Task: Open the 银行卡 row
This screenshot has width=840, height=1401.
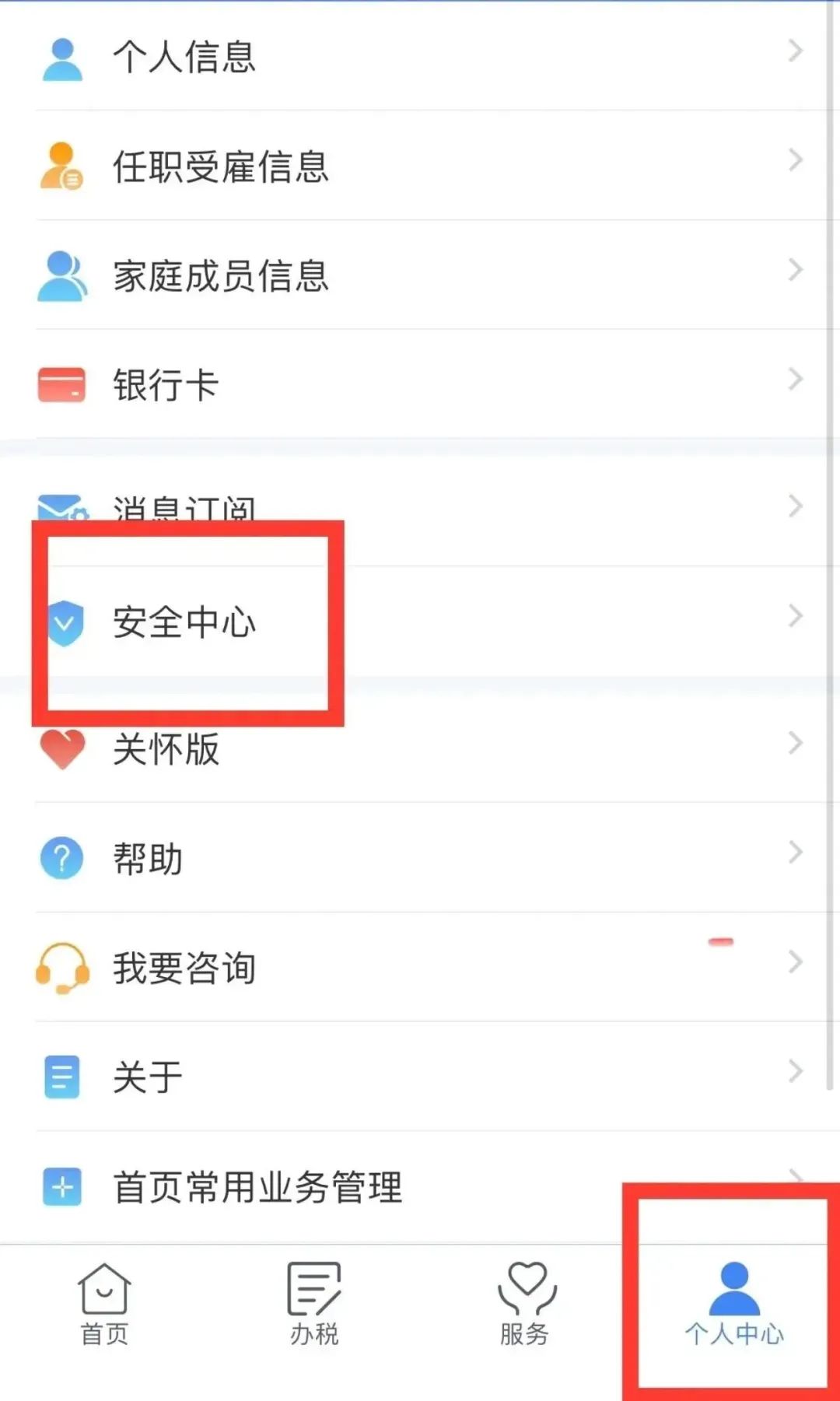Action: [420, 384]
